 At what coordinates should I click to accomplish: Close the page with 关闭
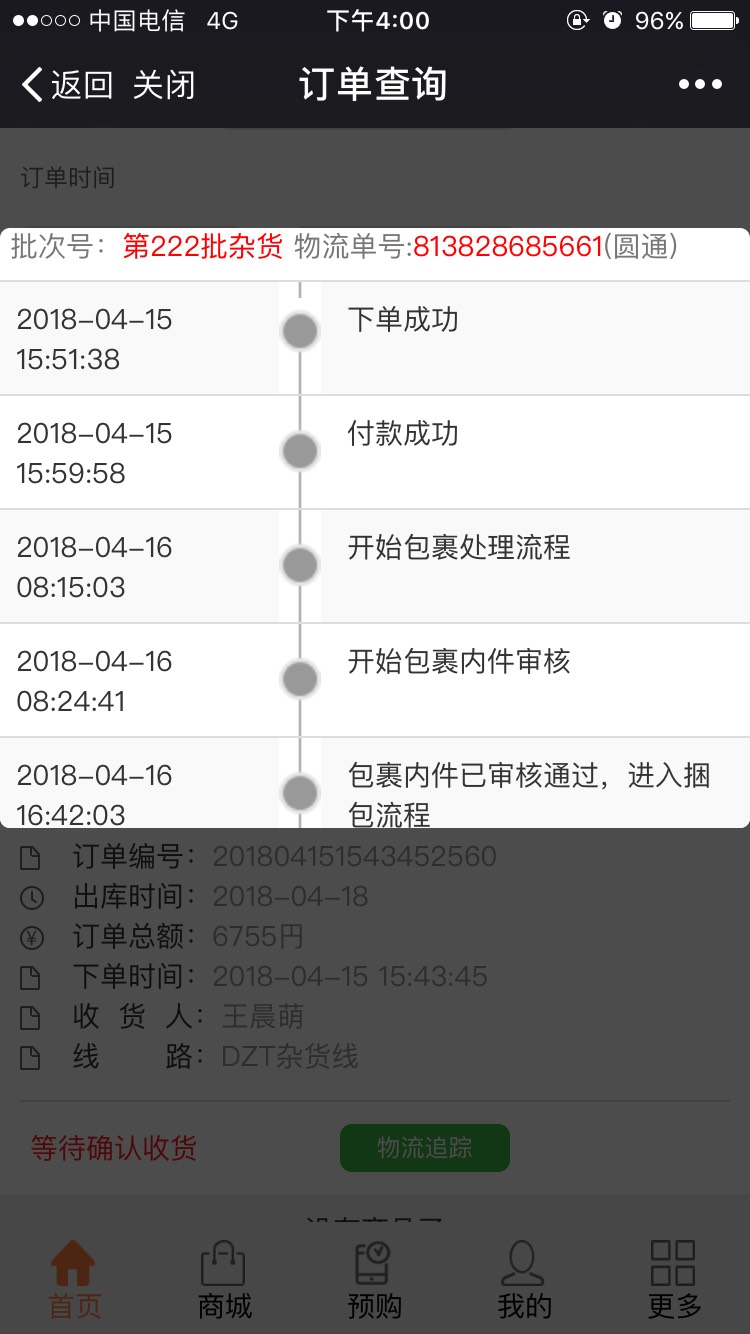tap(164, 85)
